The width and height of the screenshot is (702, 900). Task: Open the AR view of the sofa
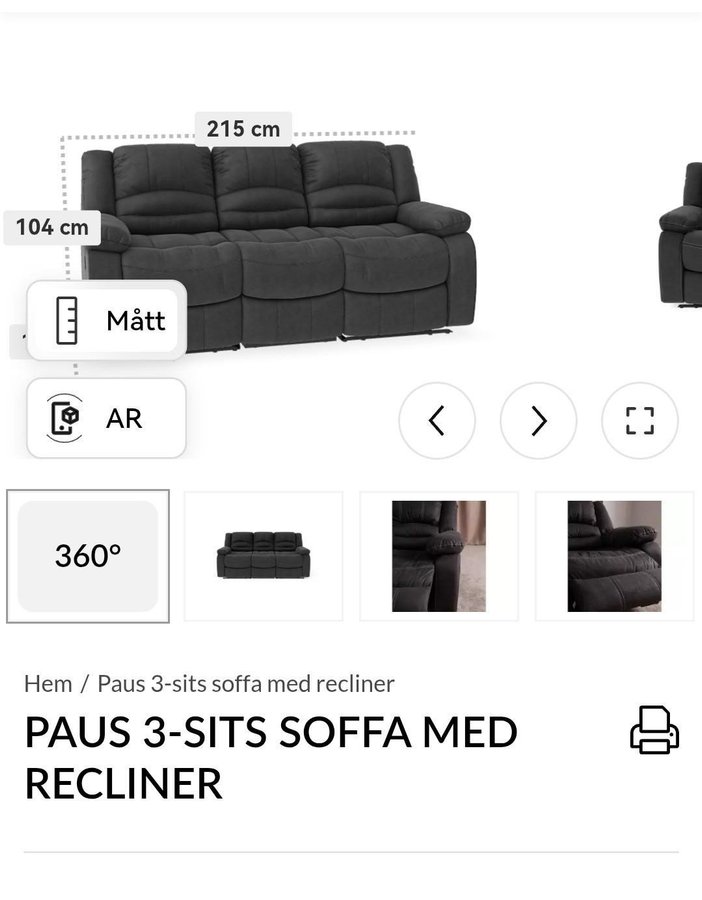(x=107, y=418)
